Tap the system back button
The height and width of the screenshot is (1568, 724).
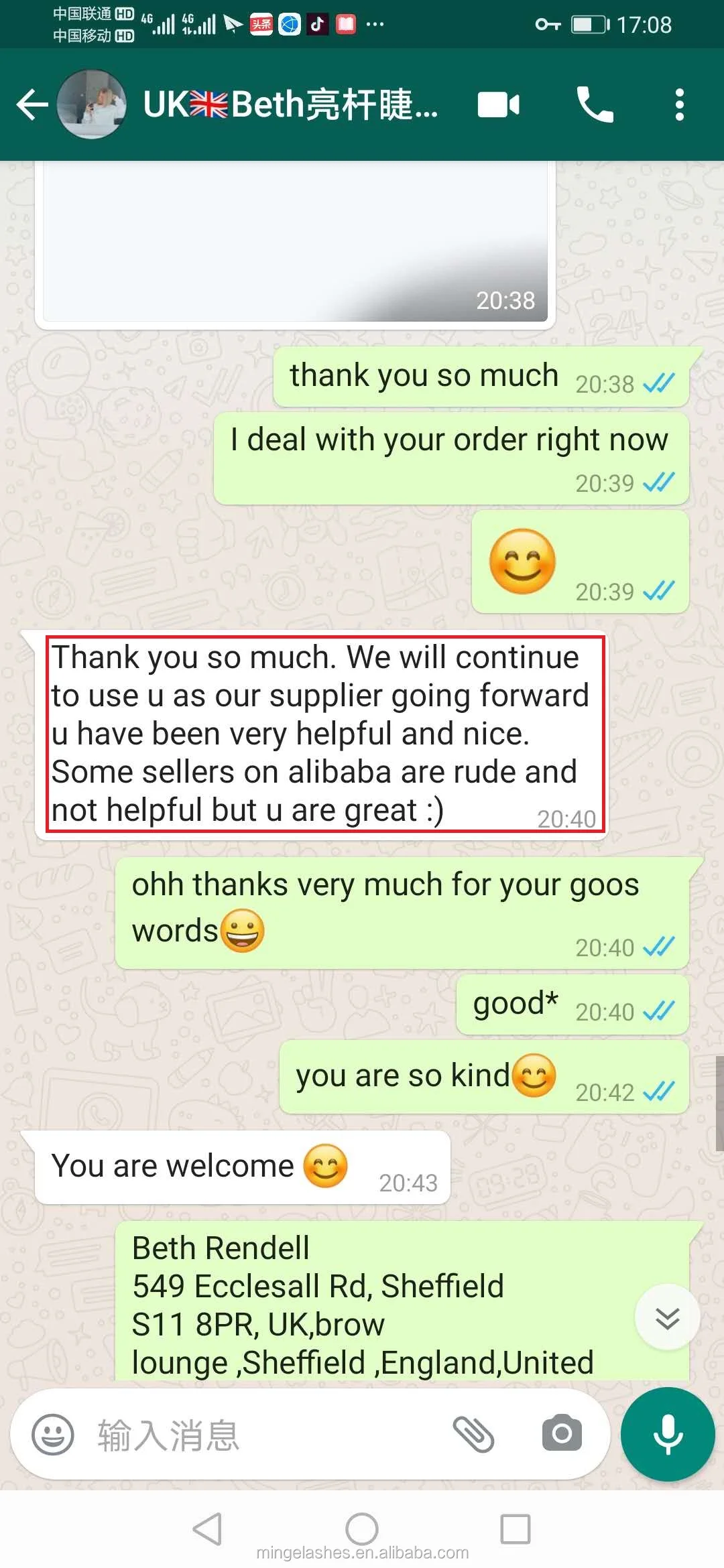coord(207,1528)
